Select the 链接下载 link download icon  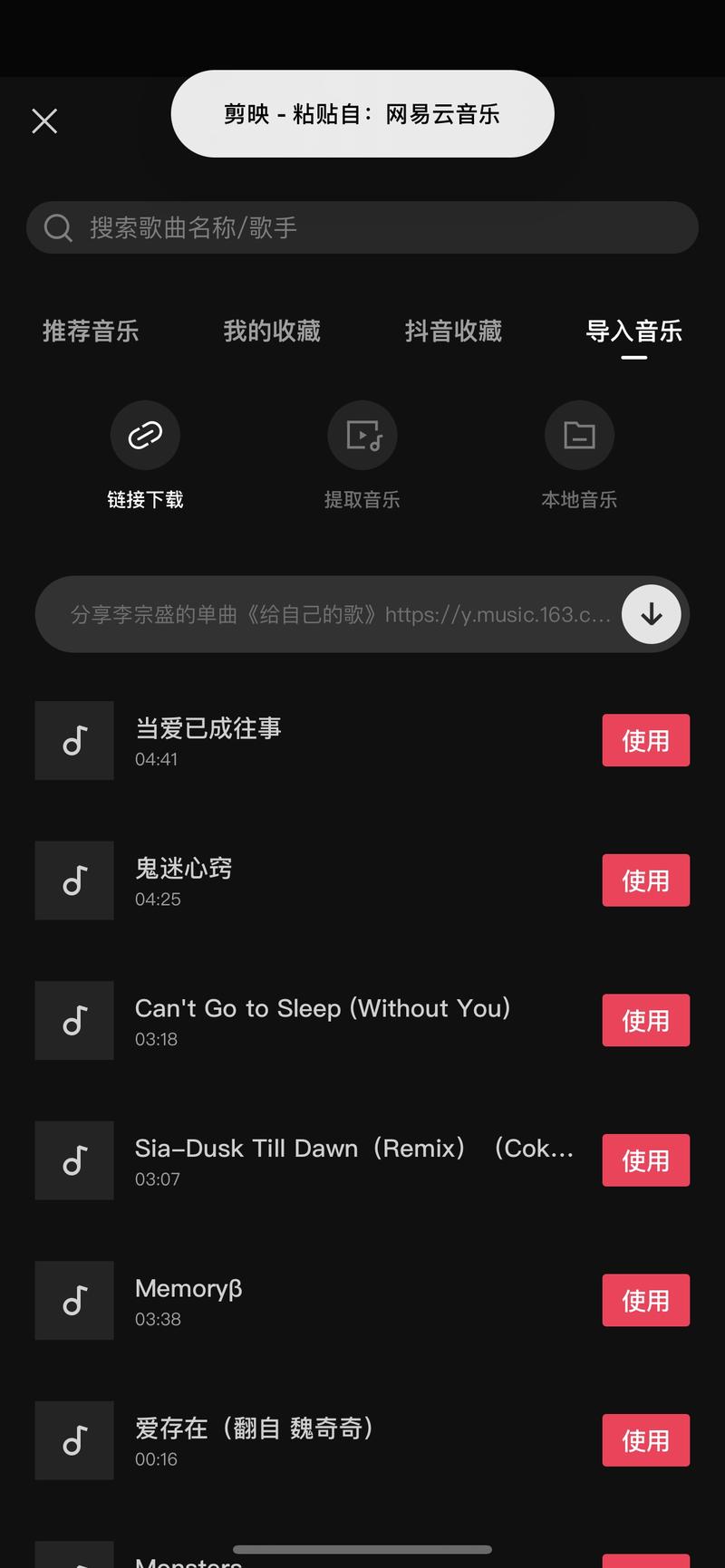pyautogui.click(x=144, y=435)
